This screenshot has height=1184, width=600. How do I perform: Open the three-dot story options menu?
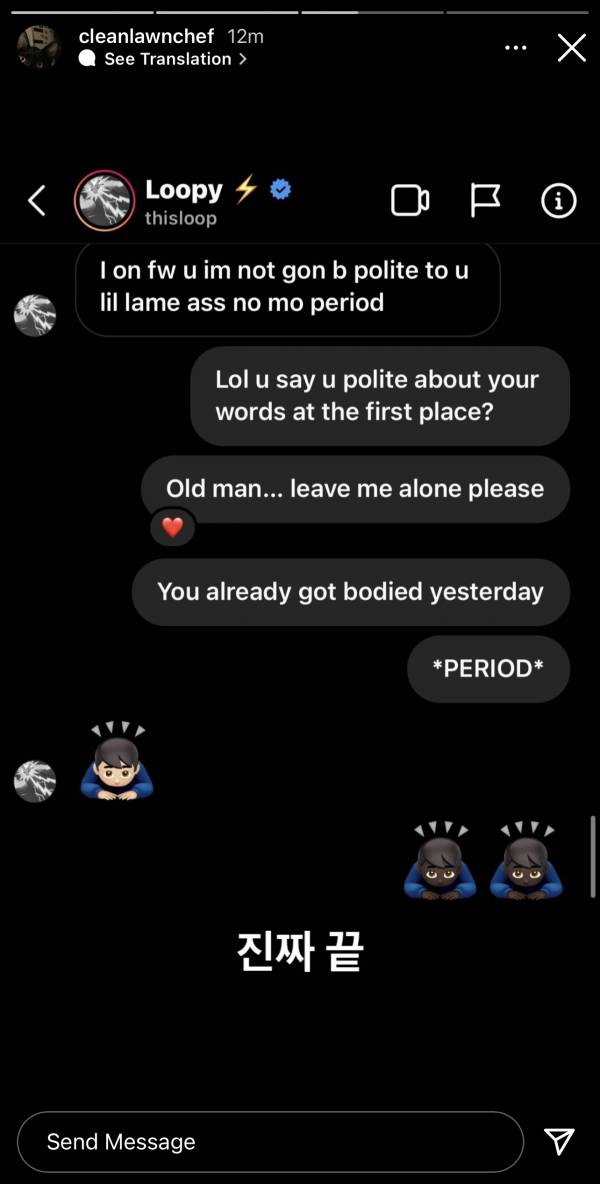[x=515, y=48]
